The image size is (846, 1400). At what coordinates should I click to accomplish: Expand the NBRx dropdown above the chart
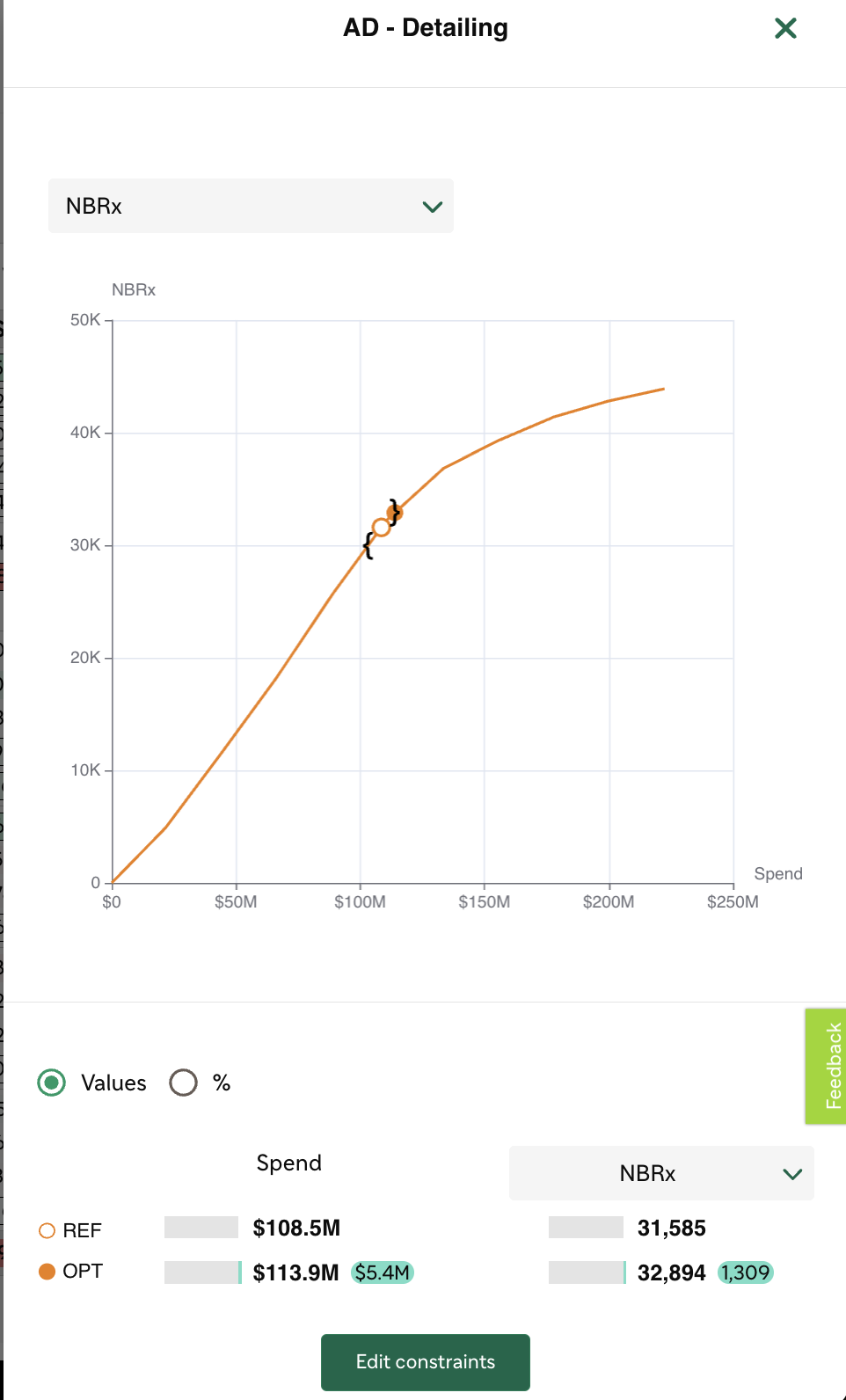(x=251, y=206)
